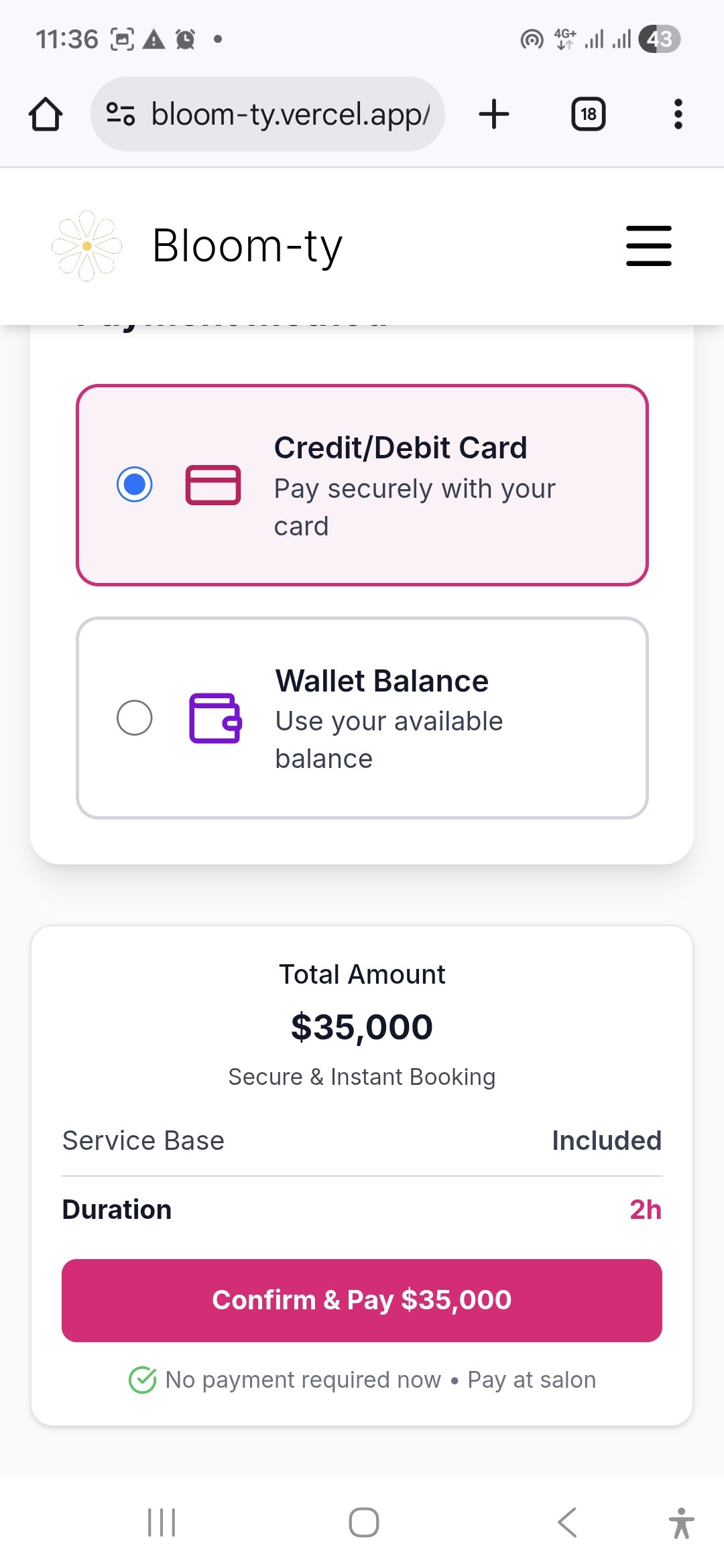Open the browser overflow menu

pos(678,114)
